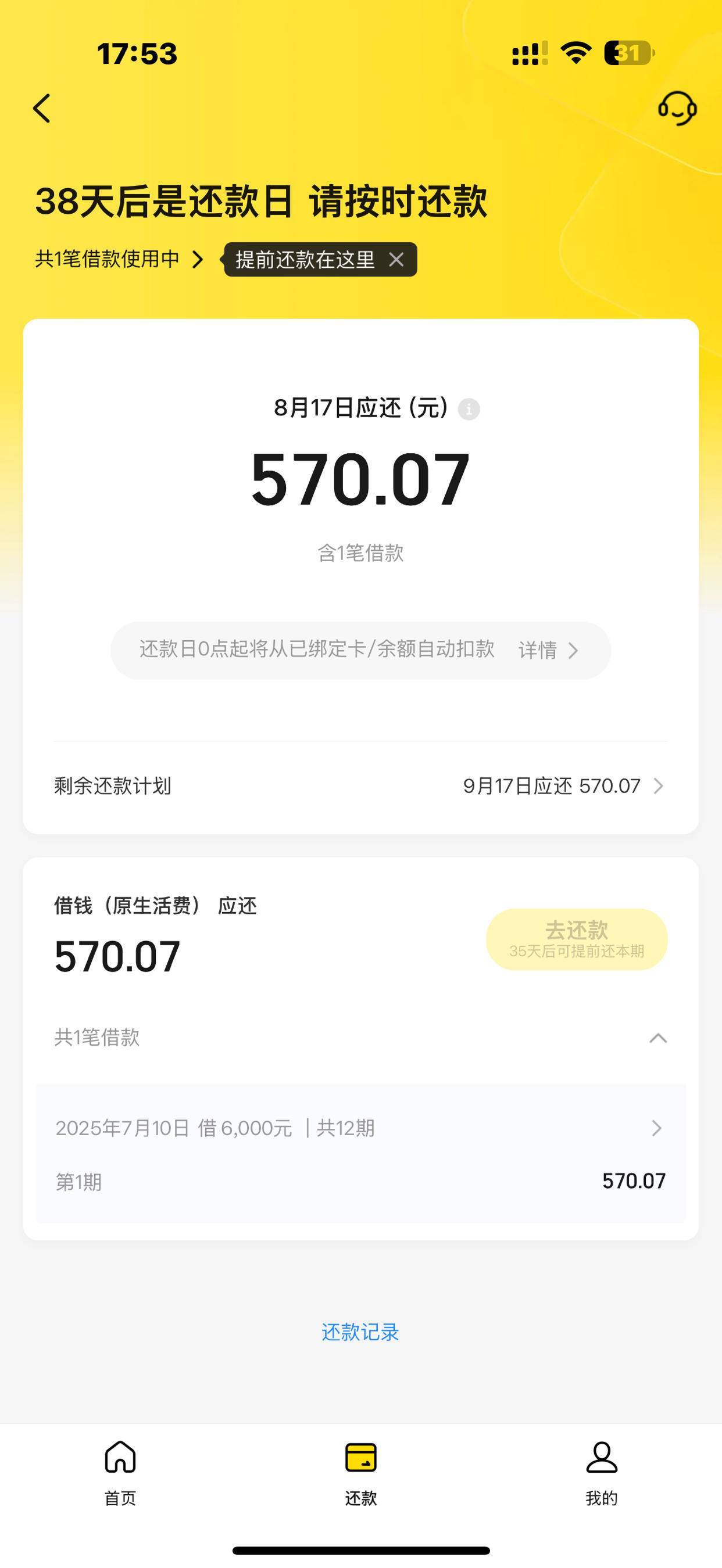The width and height of the screenshot is (722, 1568).
Task: Tap the 去还款 button
Action: [577, 939]
